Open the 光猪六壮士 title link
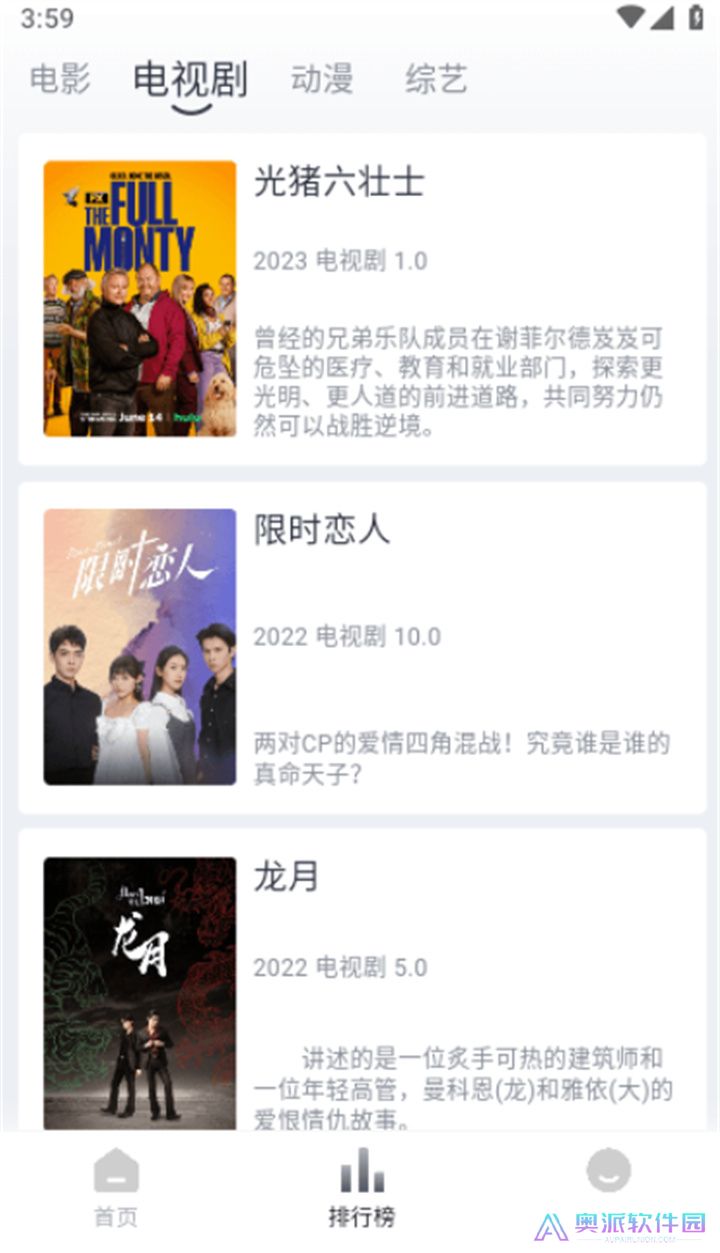The image size is (720, 1253). click(339, 183)
